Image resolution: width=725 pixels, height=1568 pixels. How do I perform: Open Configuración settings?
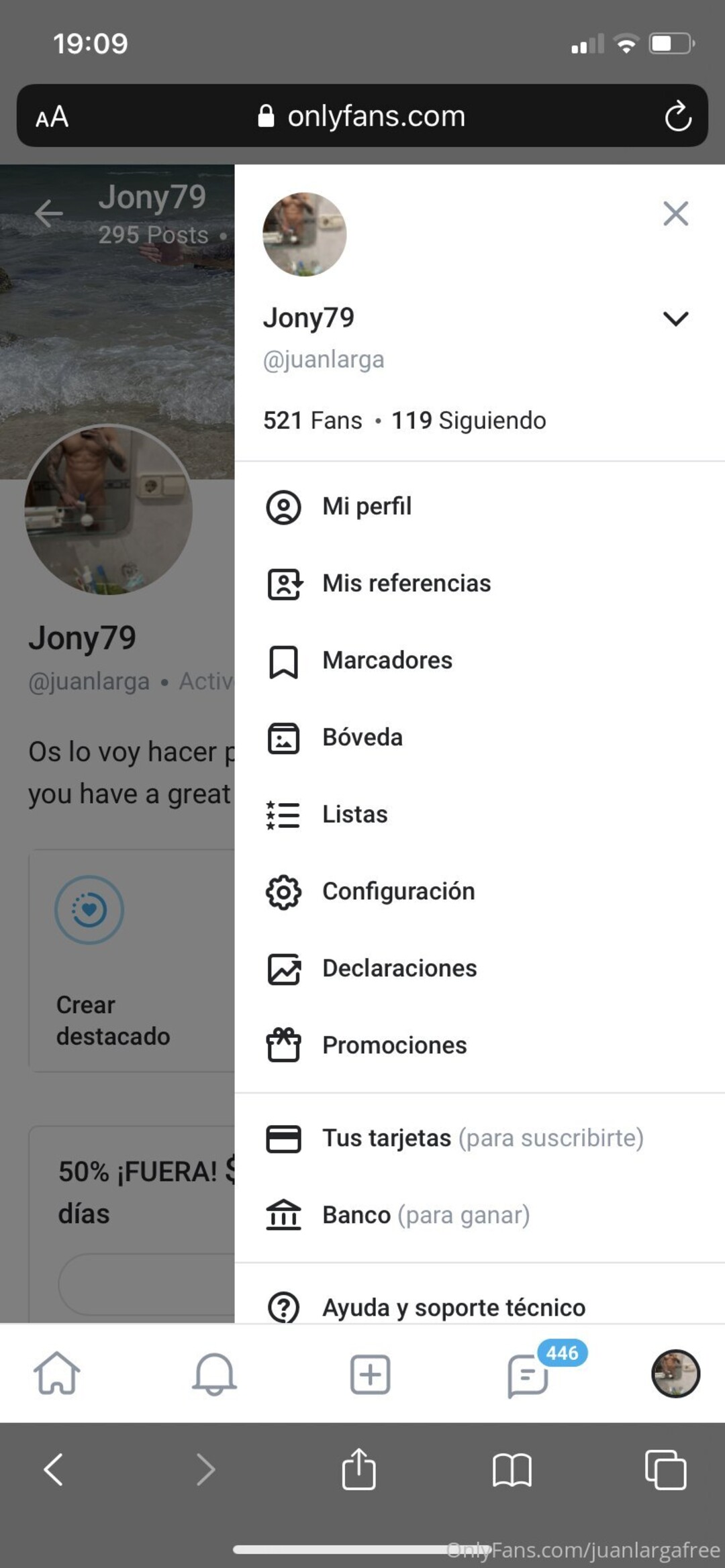tap(398, 892)
